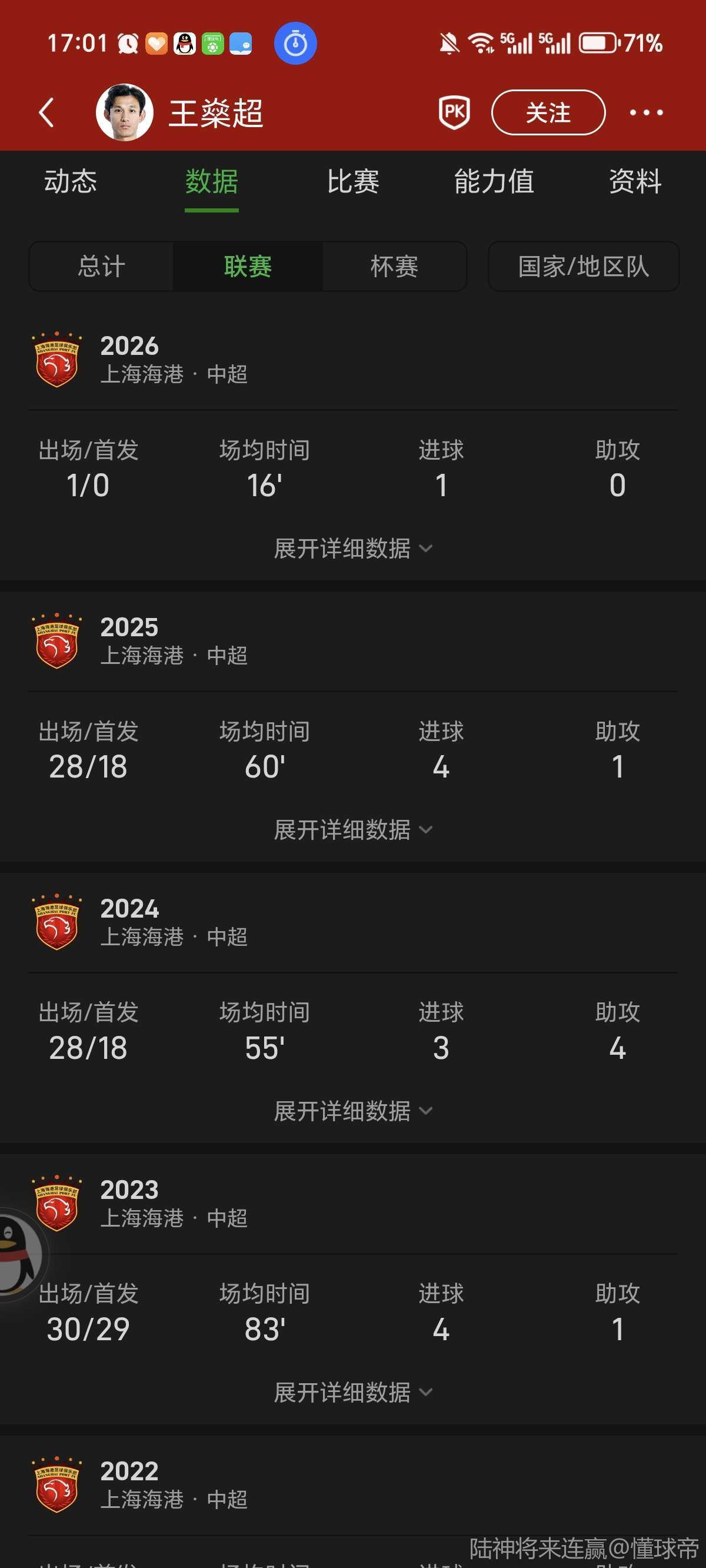This screenshot has height=1568, width=706.
Task: Follow 王燊超 with the 关注 button
Action: pos(548,112)
